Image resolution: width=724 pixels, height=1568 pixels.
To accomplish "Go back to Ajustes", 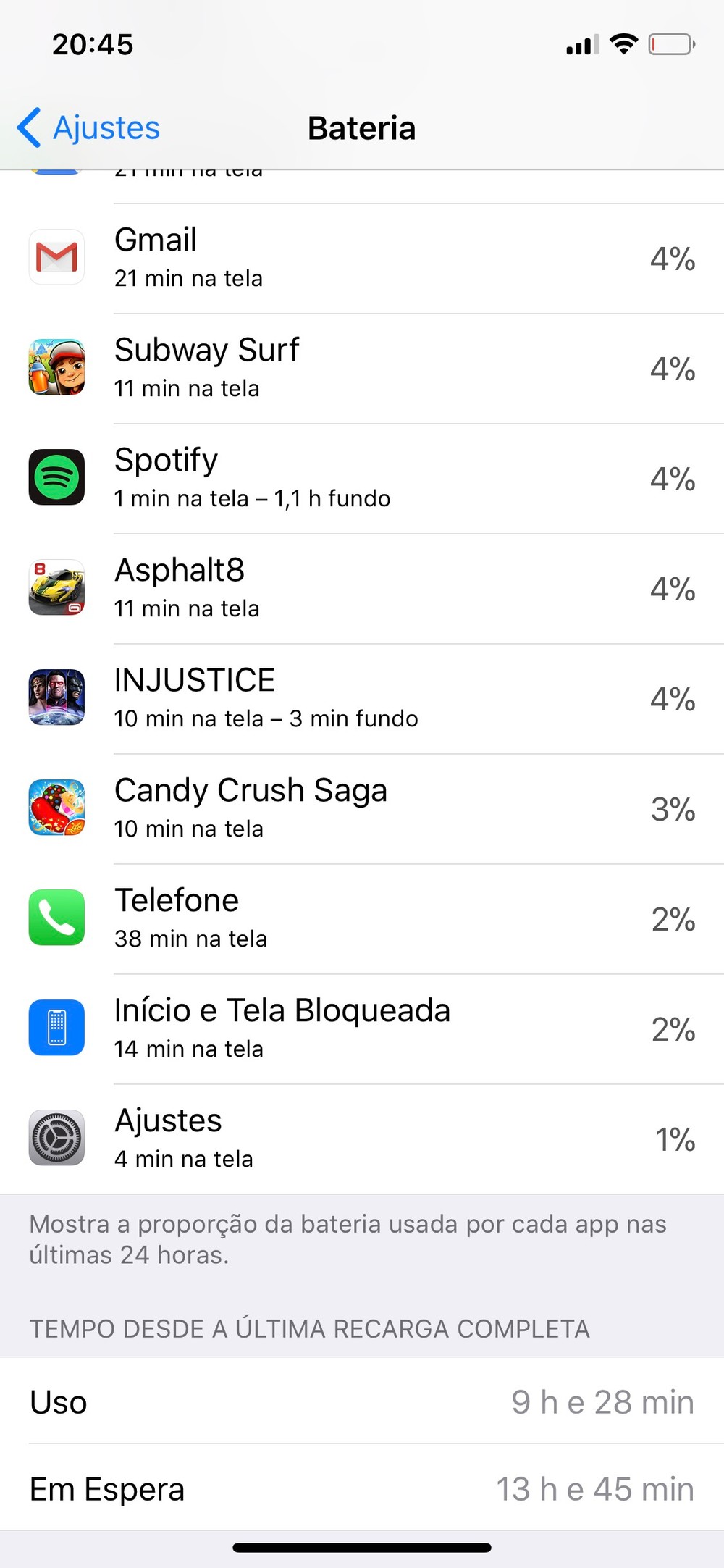I will pyautogui.click(x=89, y=128).
